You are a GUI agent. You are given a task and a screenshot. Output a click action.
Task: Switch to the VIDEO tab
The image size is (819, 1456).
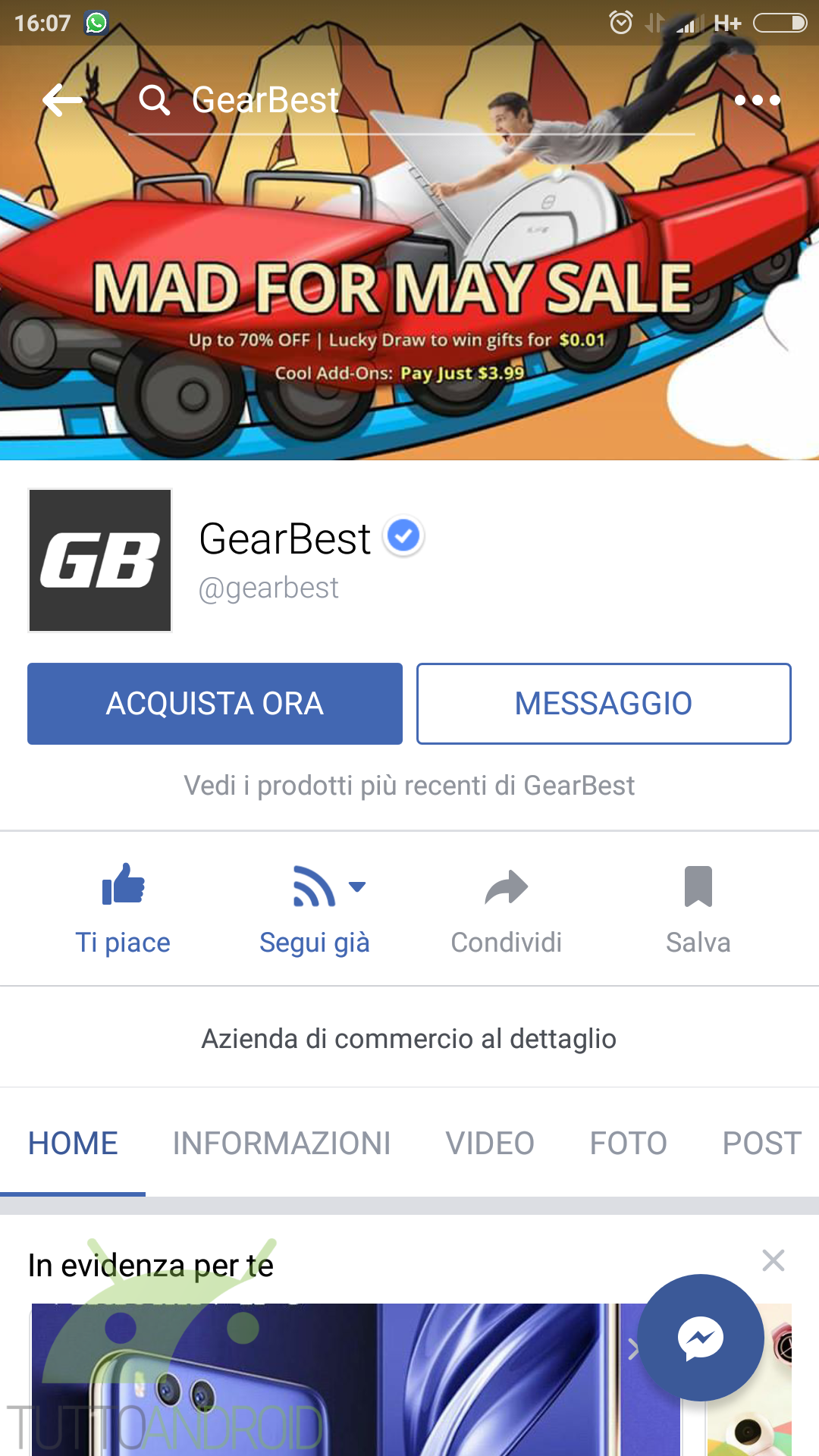point(490,1143)
